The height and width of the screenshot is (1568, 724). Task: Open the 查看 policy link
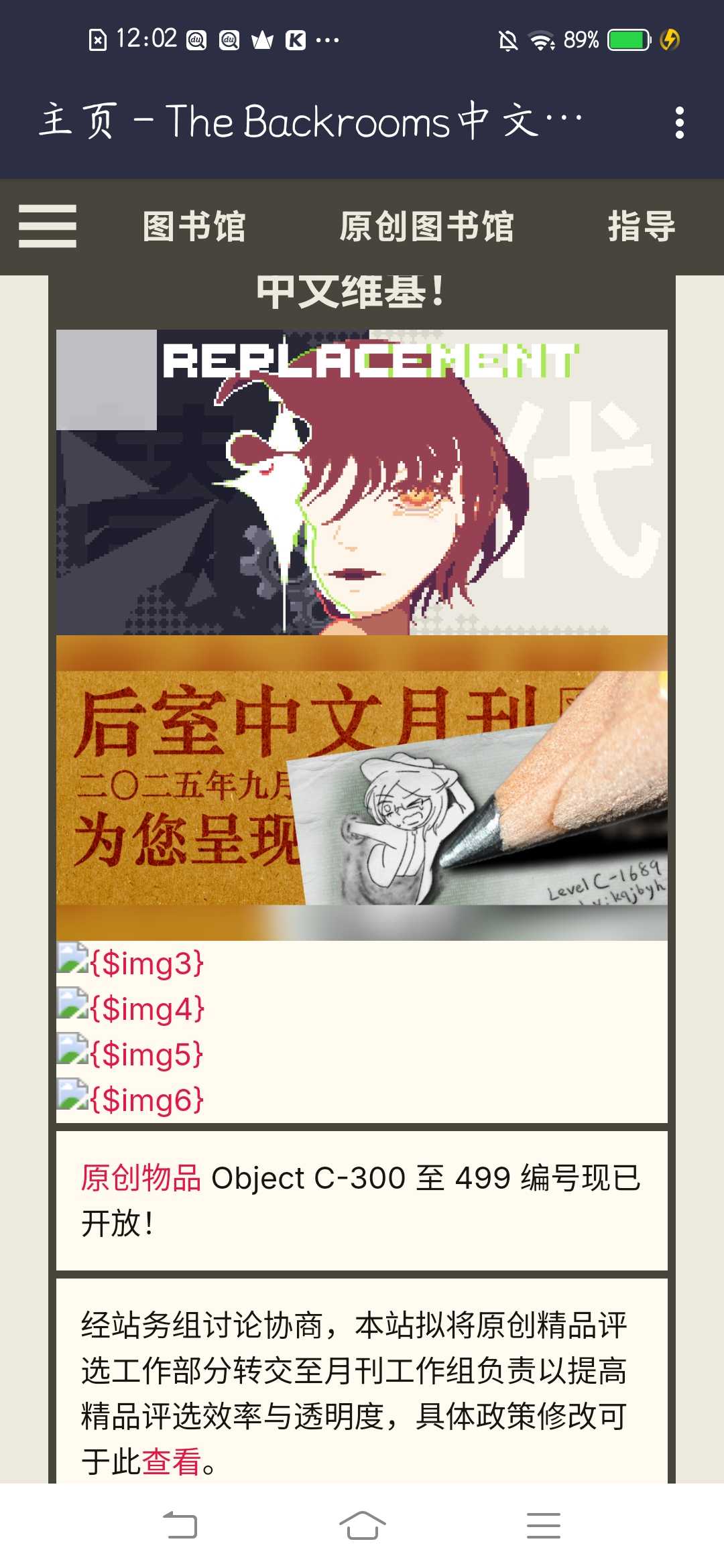pyautogui.click(x=171, y=1462)
